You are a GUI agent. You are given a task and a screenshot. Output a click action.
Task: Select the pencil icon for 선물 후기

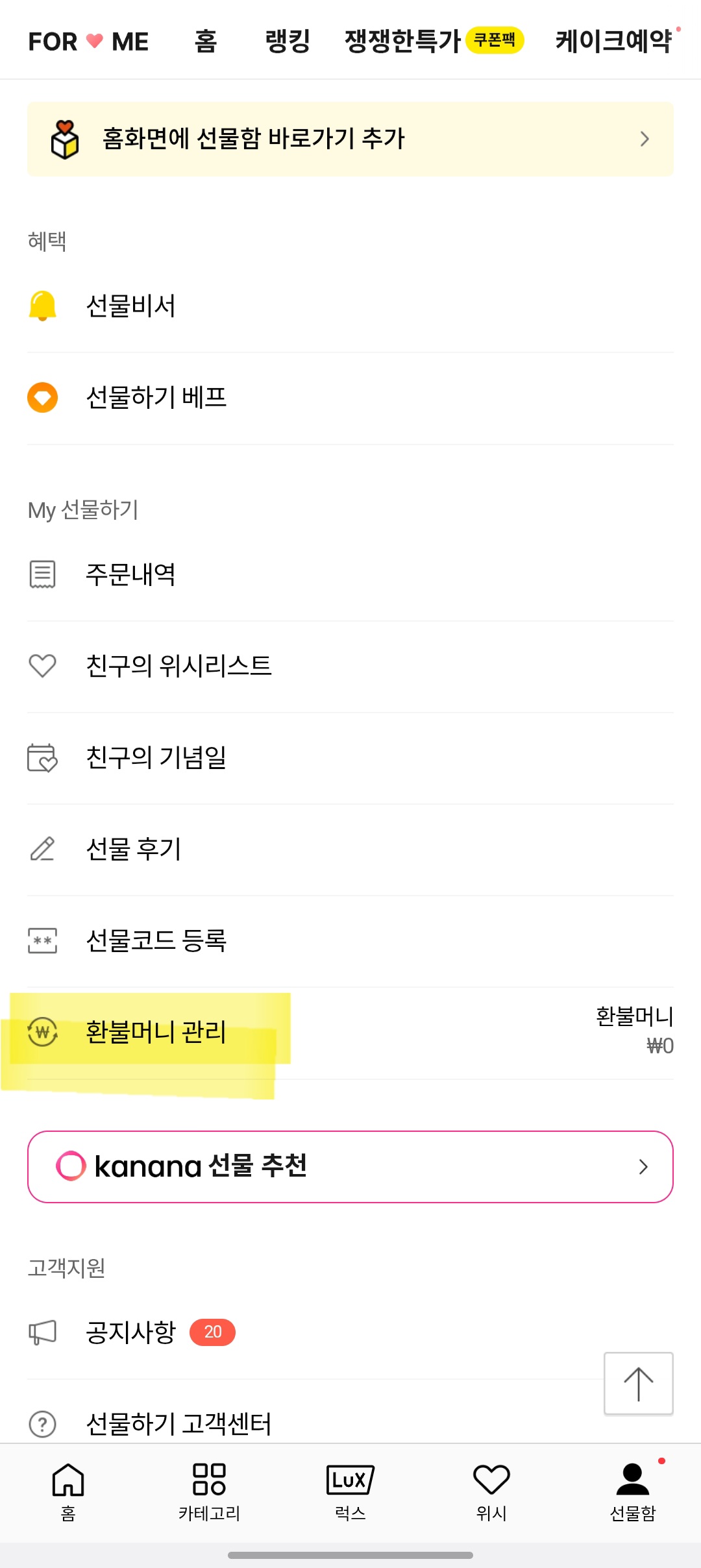click(x=42, y=850)
